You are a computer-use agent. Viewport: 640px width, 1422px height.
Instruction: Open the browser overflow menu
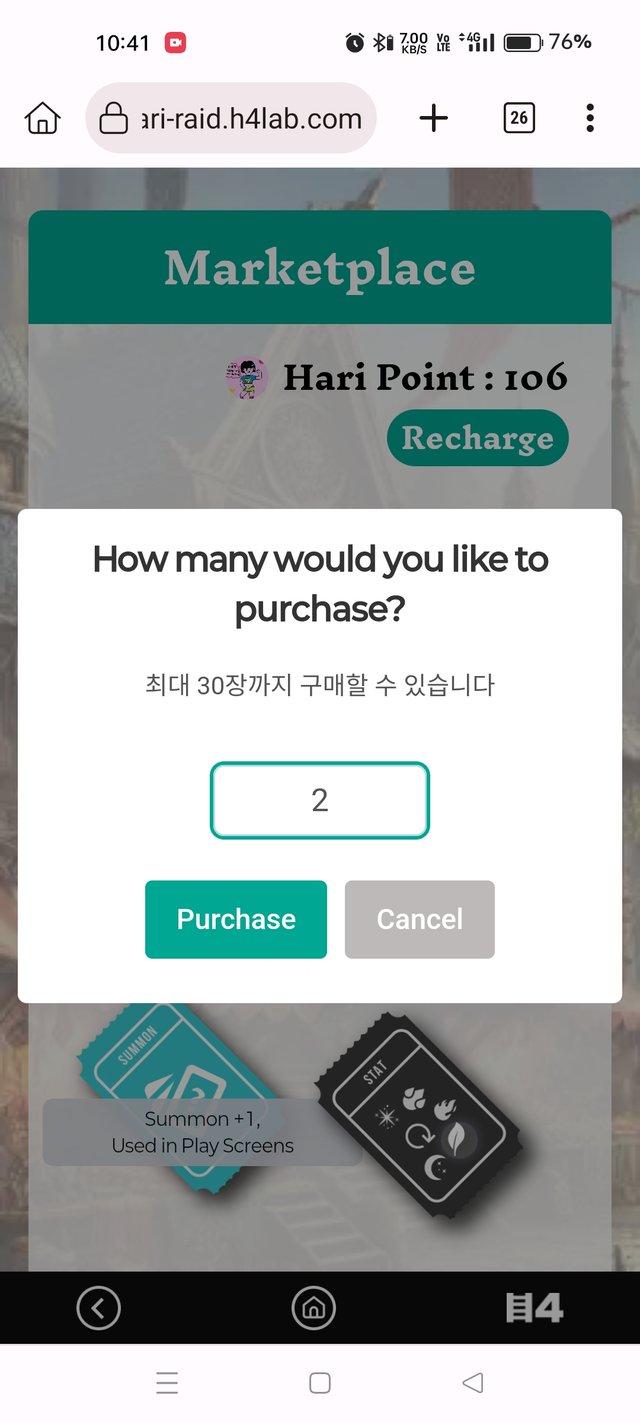point(590,118)
